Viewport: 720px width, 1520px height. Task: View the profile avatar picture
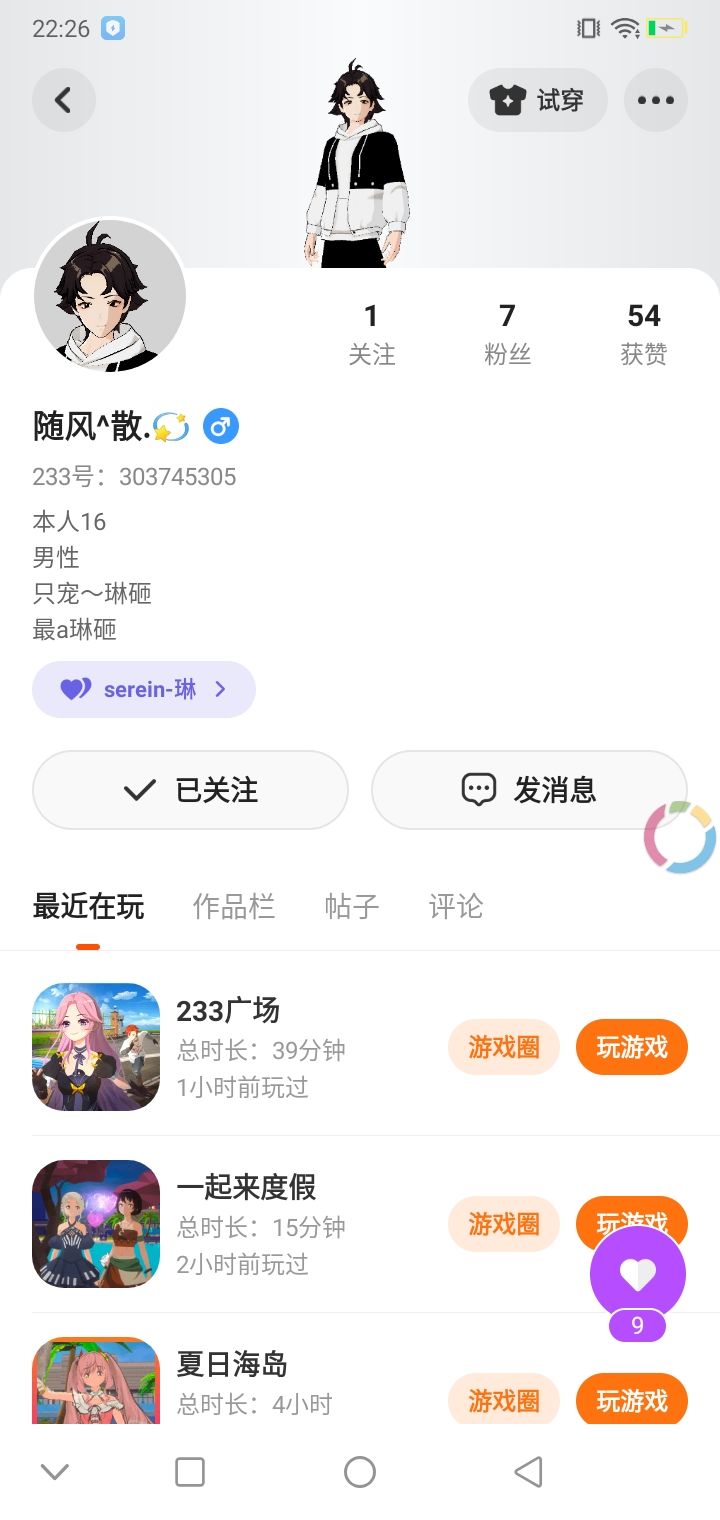pos(110,296)
